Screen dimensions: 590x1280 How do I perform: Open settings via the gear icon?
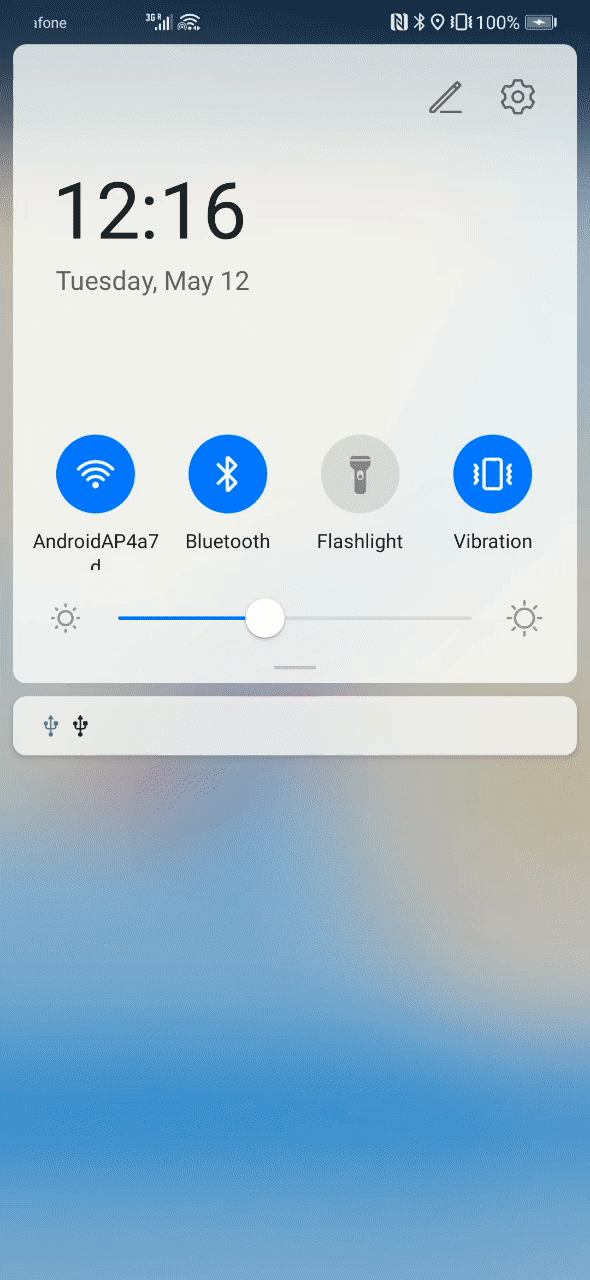tap(518, 97)
